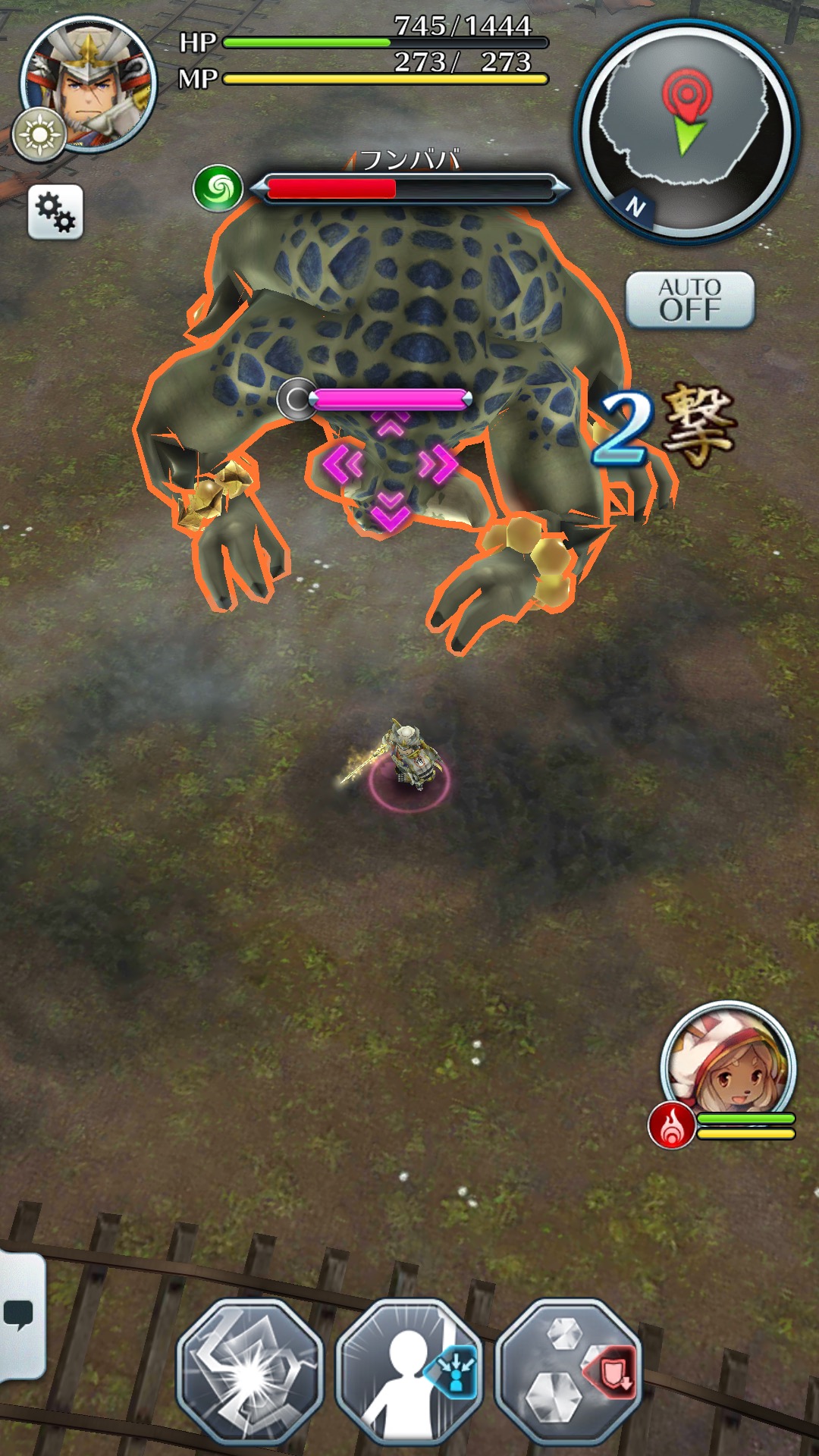Use the crystal defense-down skill
Screen dimensions: 819x1456
(x=569, y=1371)
